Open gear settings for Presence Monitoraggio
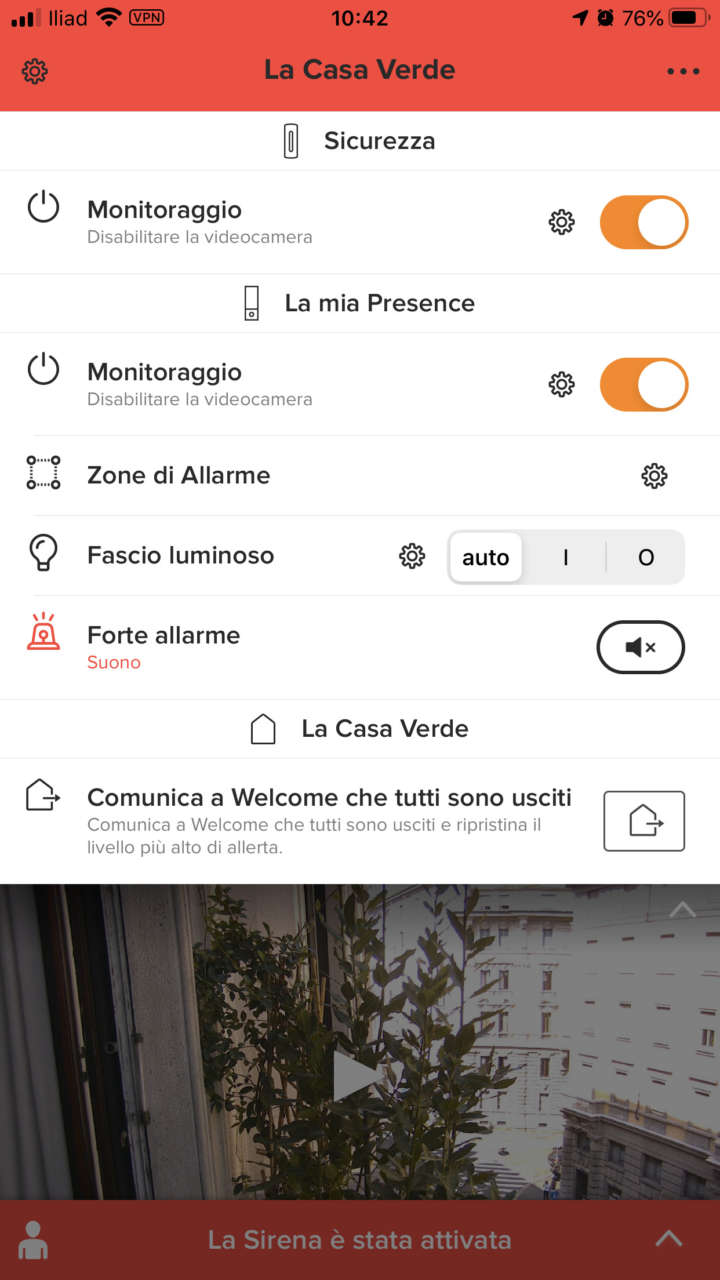Viewport: 720px width, 1280px height. [x=562, y=384]
